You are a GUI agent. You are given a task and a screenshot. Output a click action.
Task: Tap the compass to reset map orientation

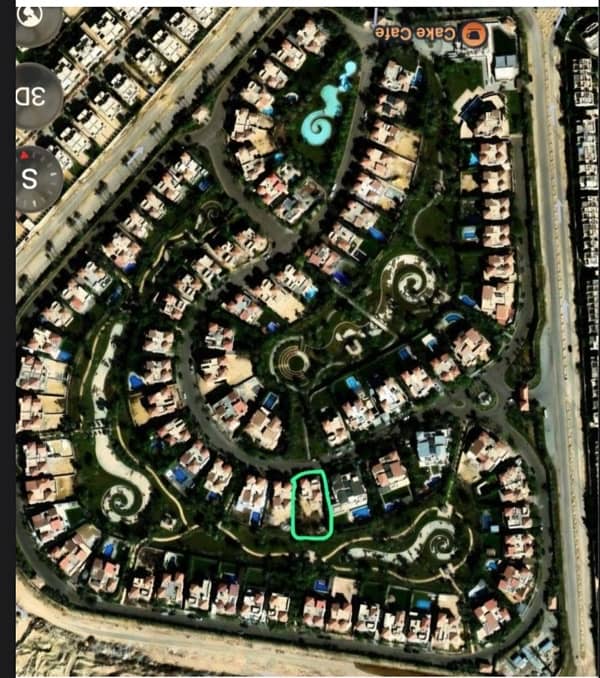coord(34,179)
